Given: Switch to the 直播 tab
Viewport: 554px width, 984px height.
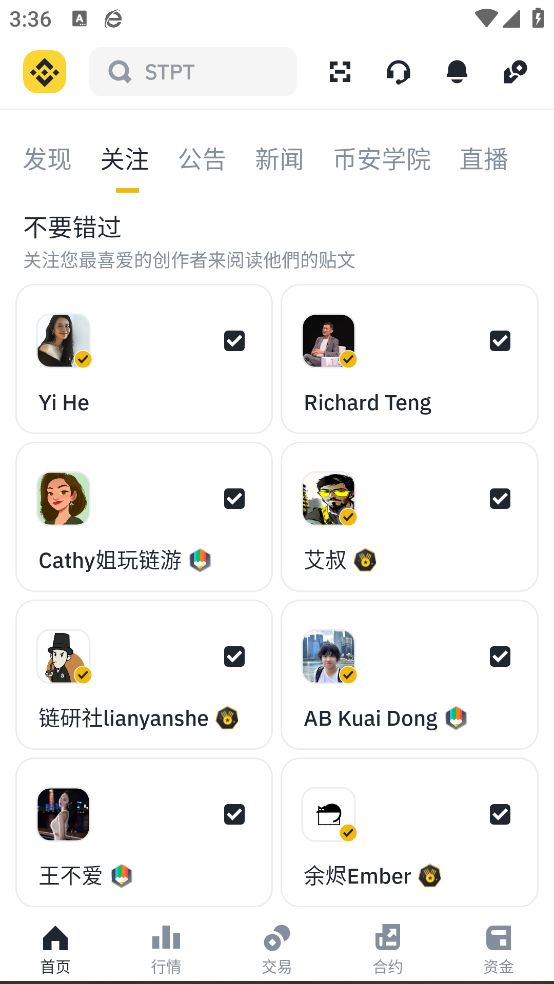Looking at the screenshot, I should (484, 159).
